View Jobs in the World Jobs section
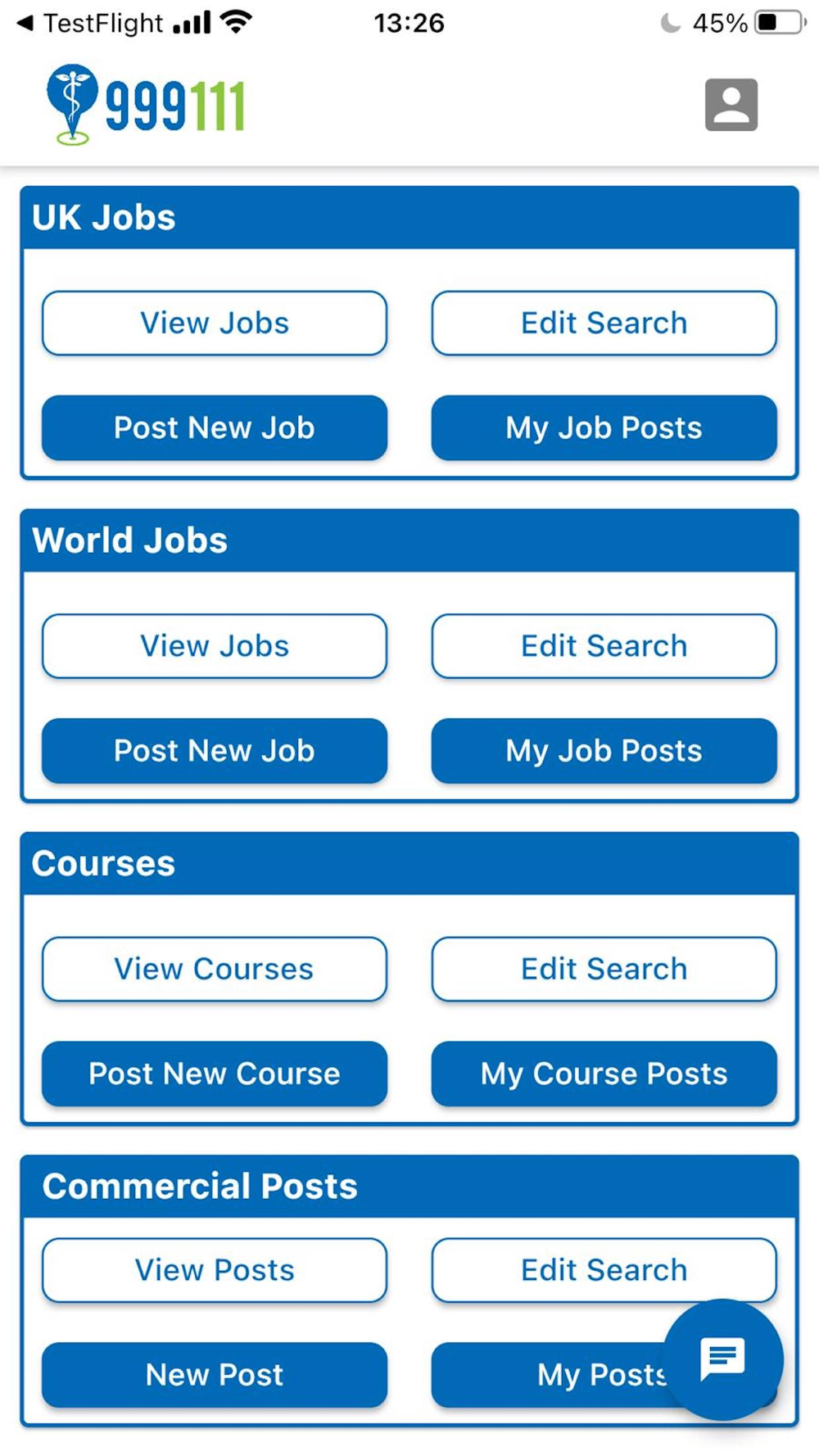 point(215,646)
